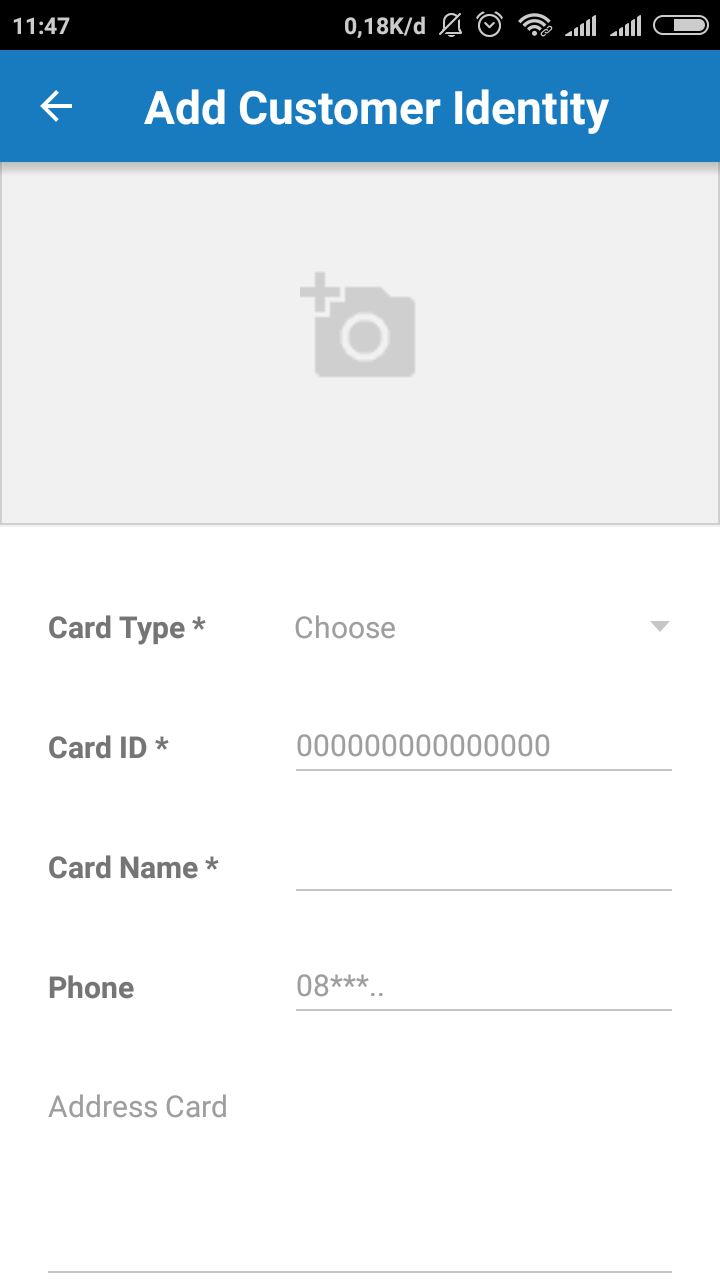Tap the Phone number field
Image resolution: width=720 pixels, height=1280 pixels.
coord(483,987)
